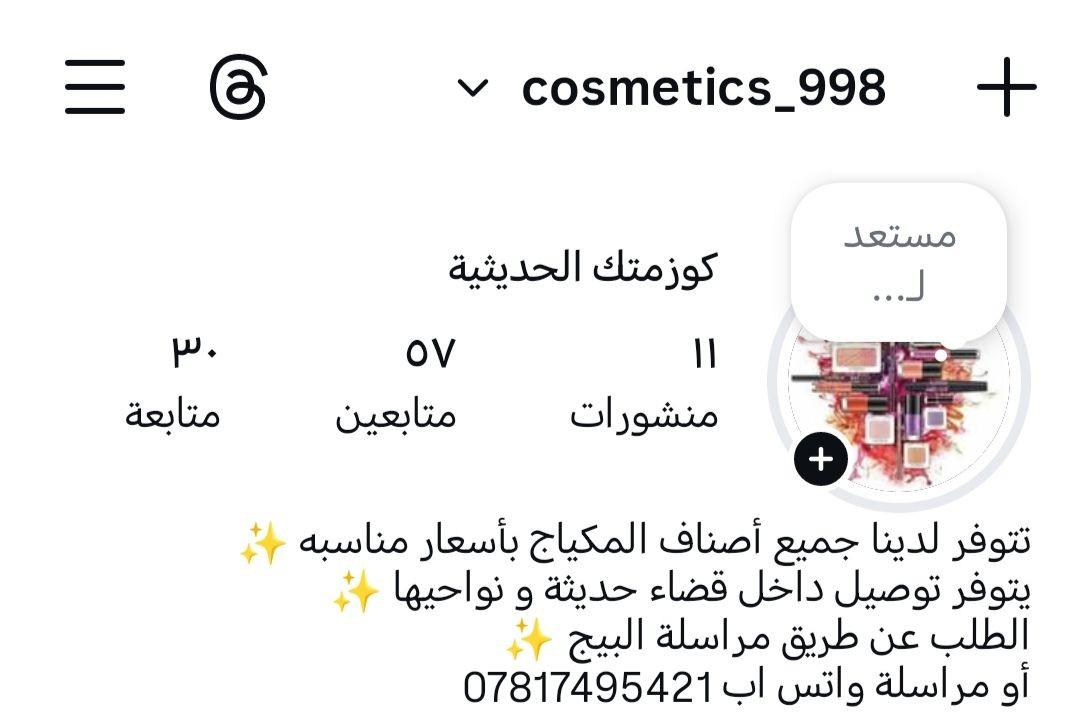Expand the cosmetics_998 account switcher
Viewport: 1078px width, 718px height.
(x=672, y=88)
